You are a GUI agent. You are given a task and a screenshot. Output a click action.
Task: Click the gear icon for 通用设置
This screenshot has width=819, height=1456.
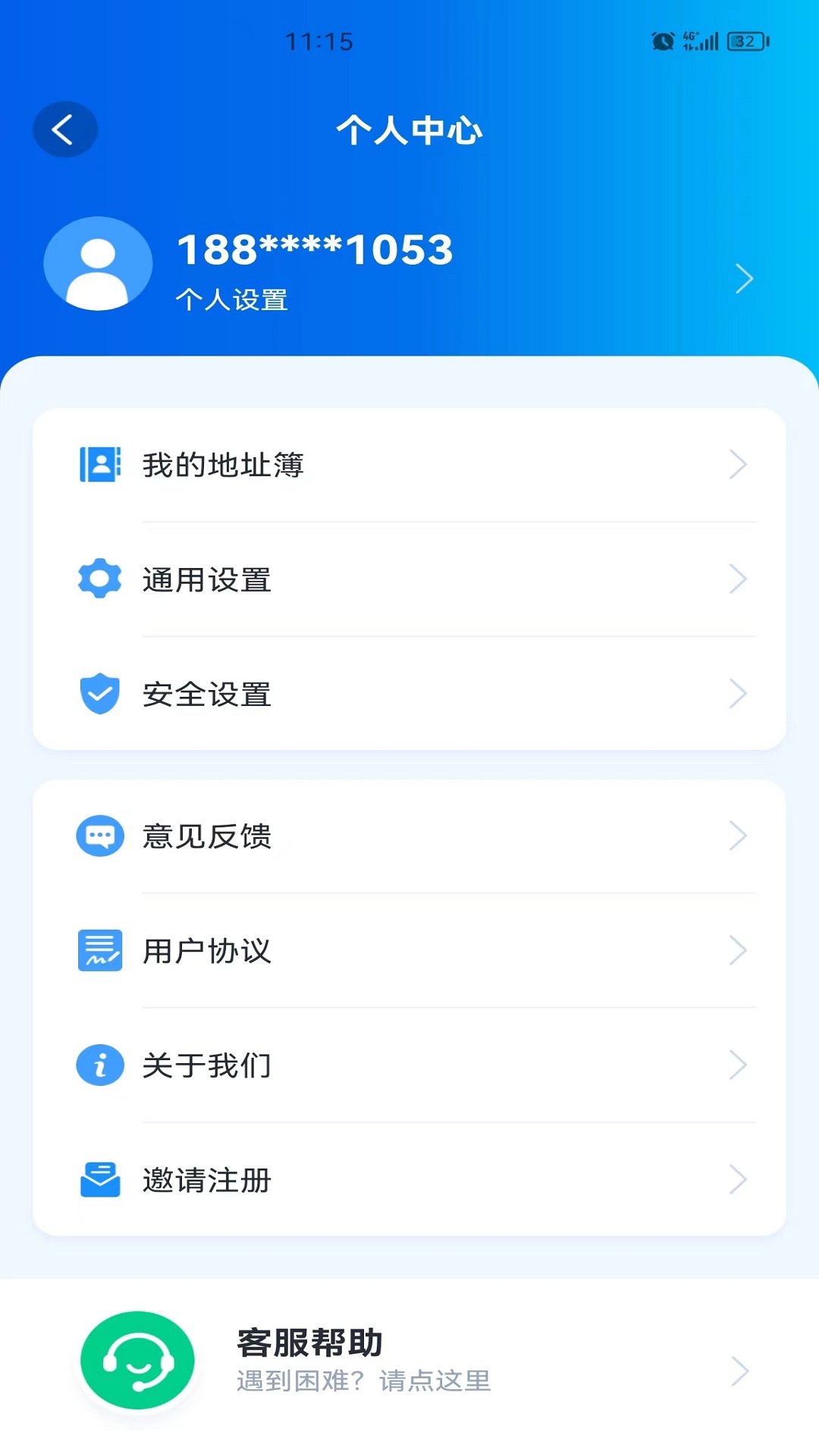tap(99, 579)
